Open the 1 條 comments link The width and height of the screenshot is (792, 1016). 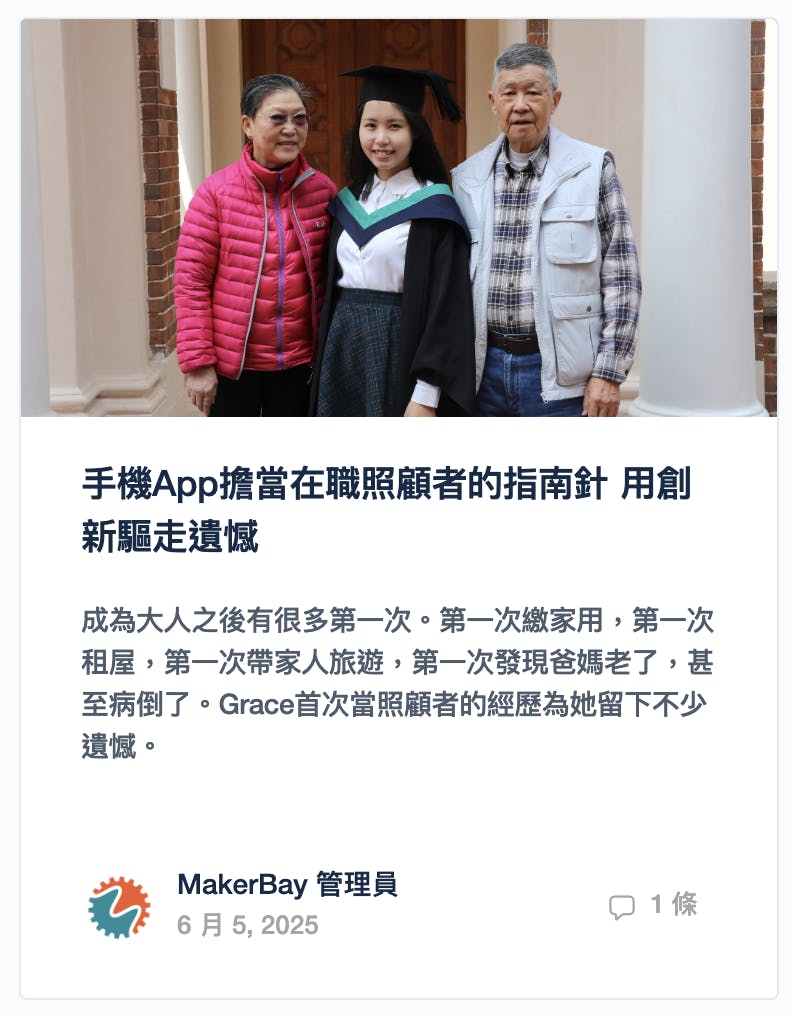click(x=653, y=906)
